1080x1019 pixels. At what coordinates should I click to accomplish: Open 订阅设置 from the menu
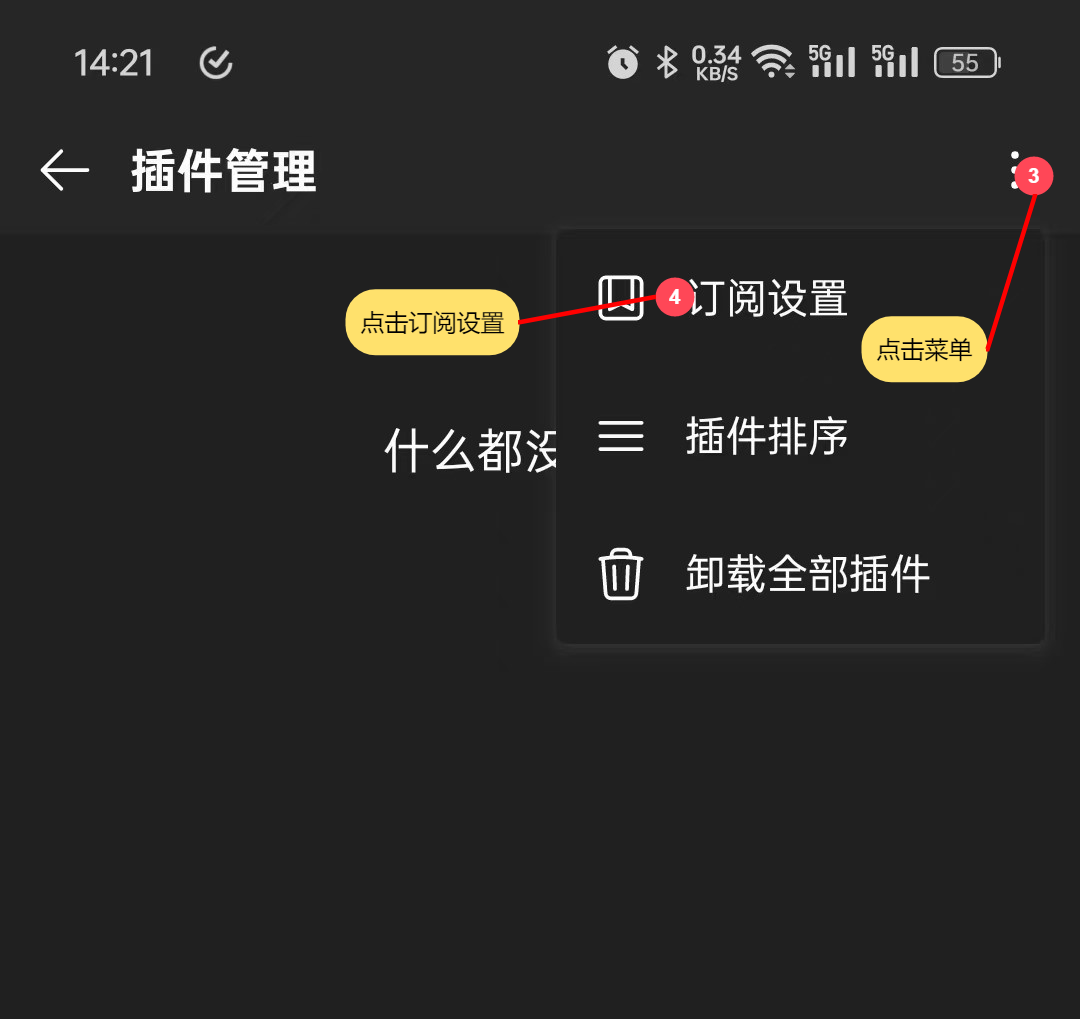(x=768, y=299)
